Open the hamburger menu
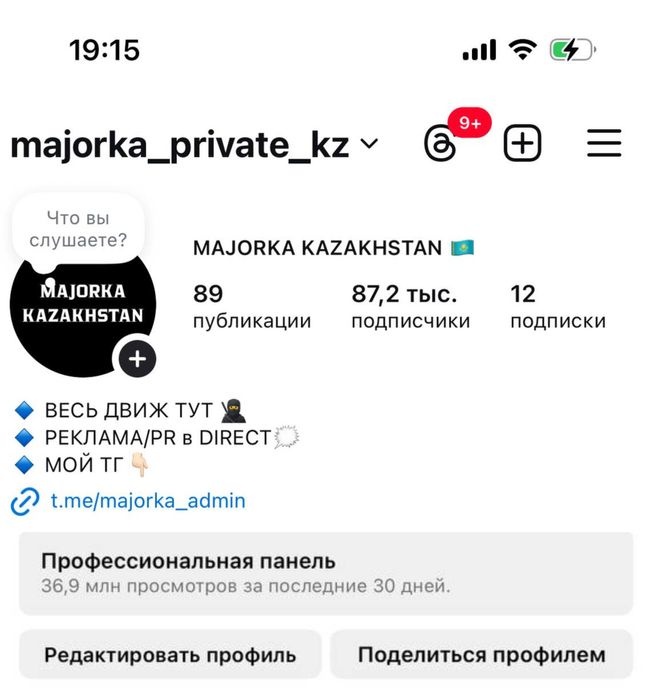 [x=603, y=145]
